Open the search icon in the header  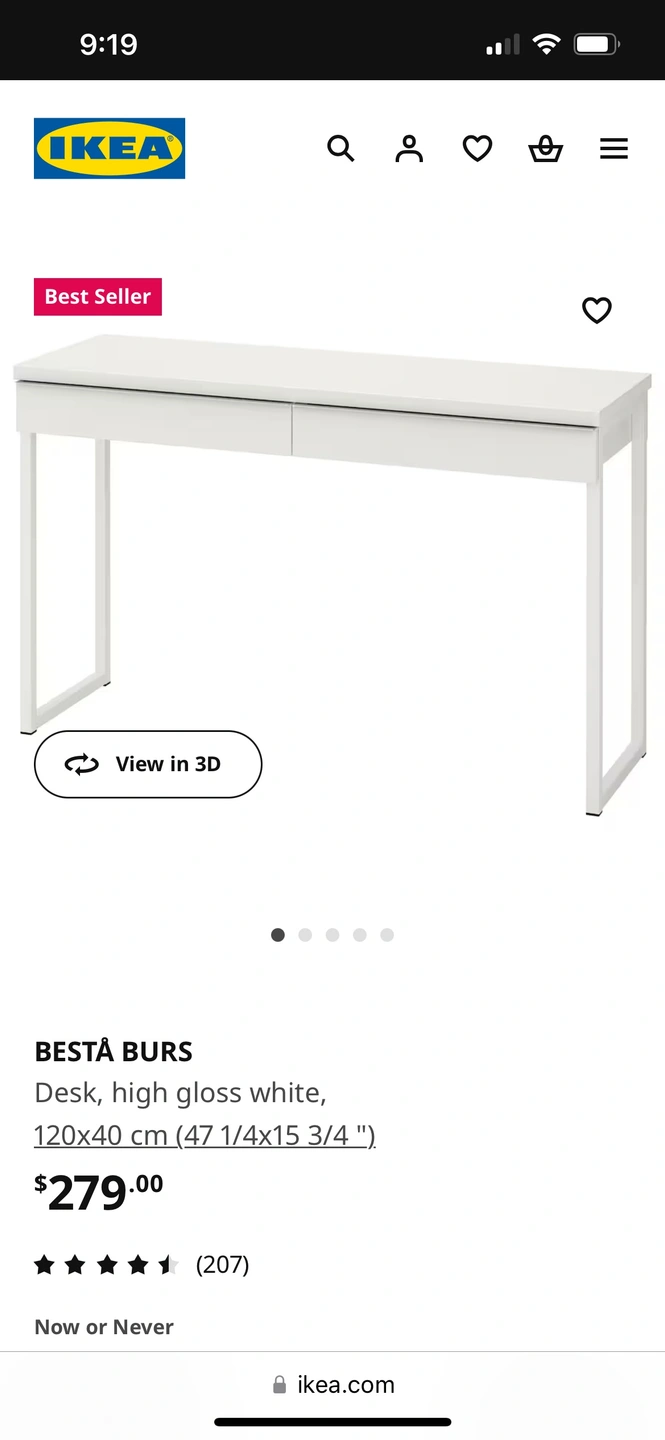341,149
